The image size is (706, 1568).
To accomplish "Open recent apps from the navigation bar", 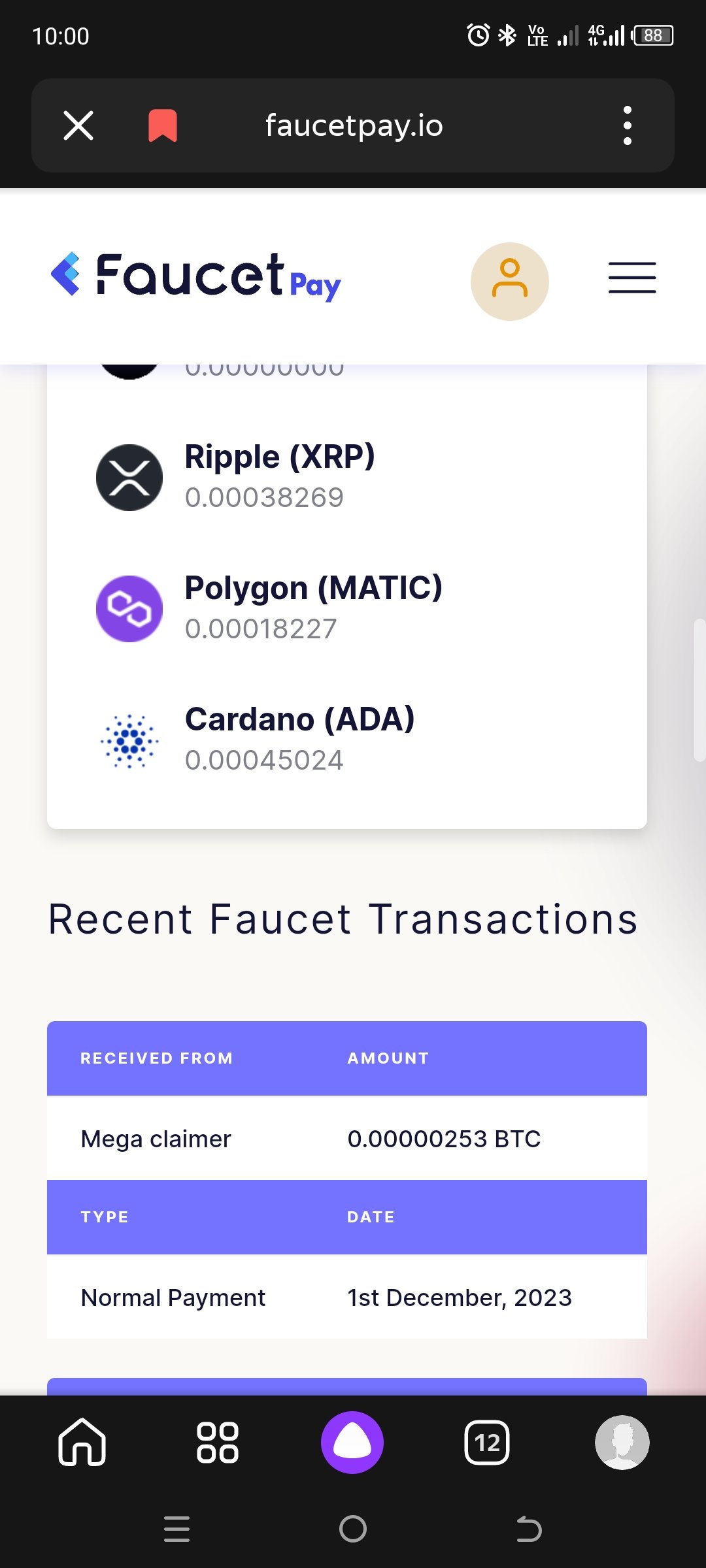I will tap(176, 1529).
